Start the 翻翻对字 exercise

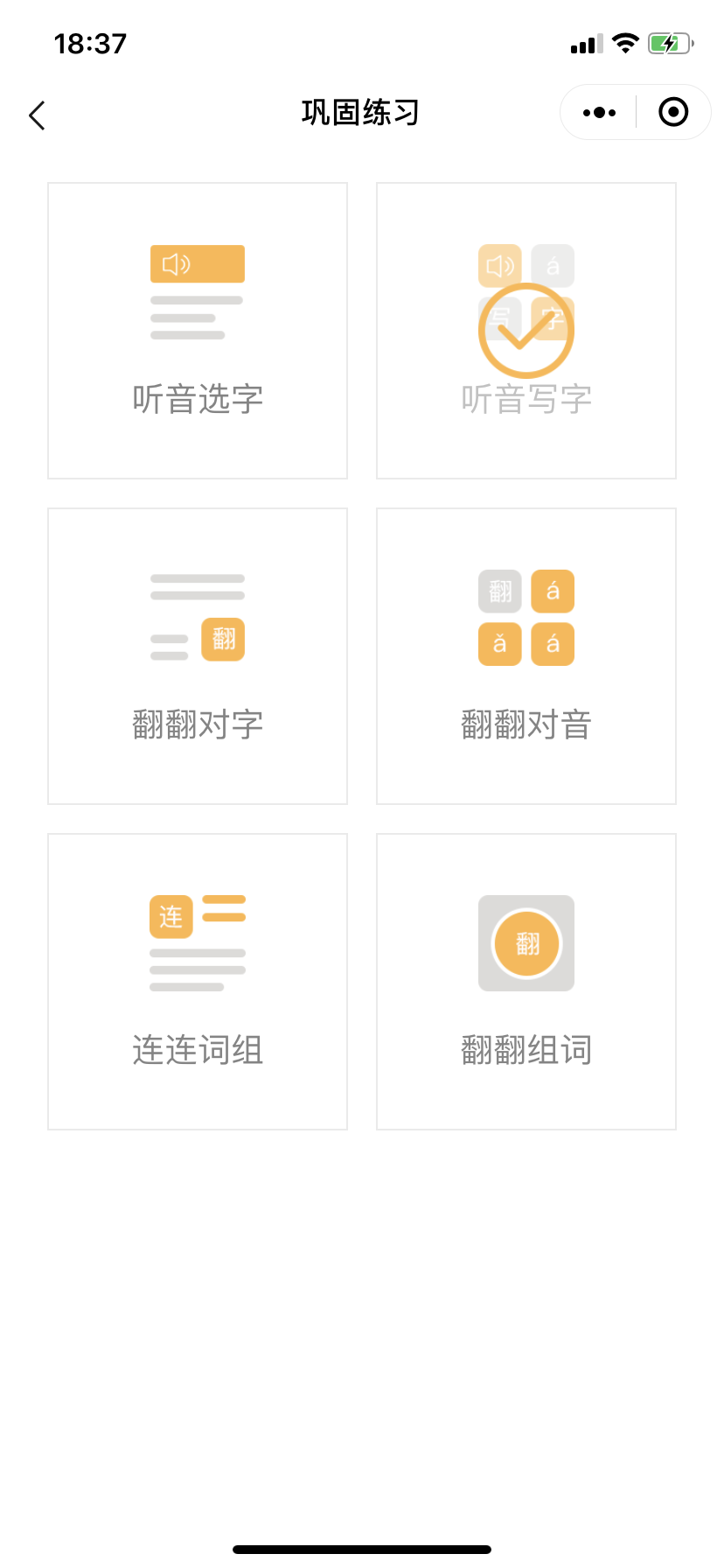pyautogui.click(x=198, y=656)
